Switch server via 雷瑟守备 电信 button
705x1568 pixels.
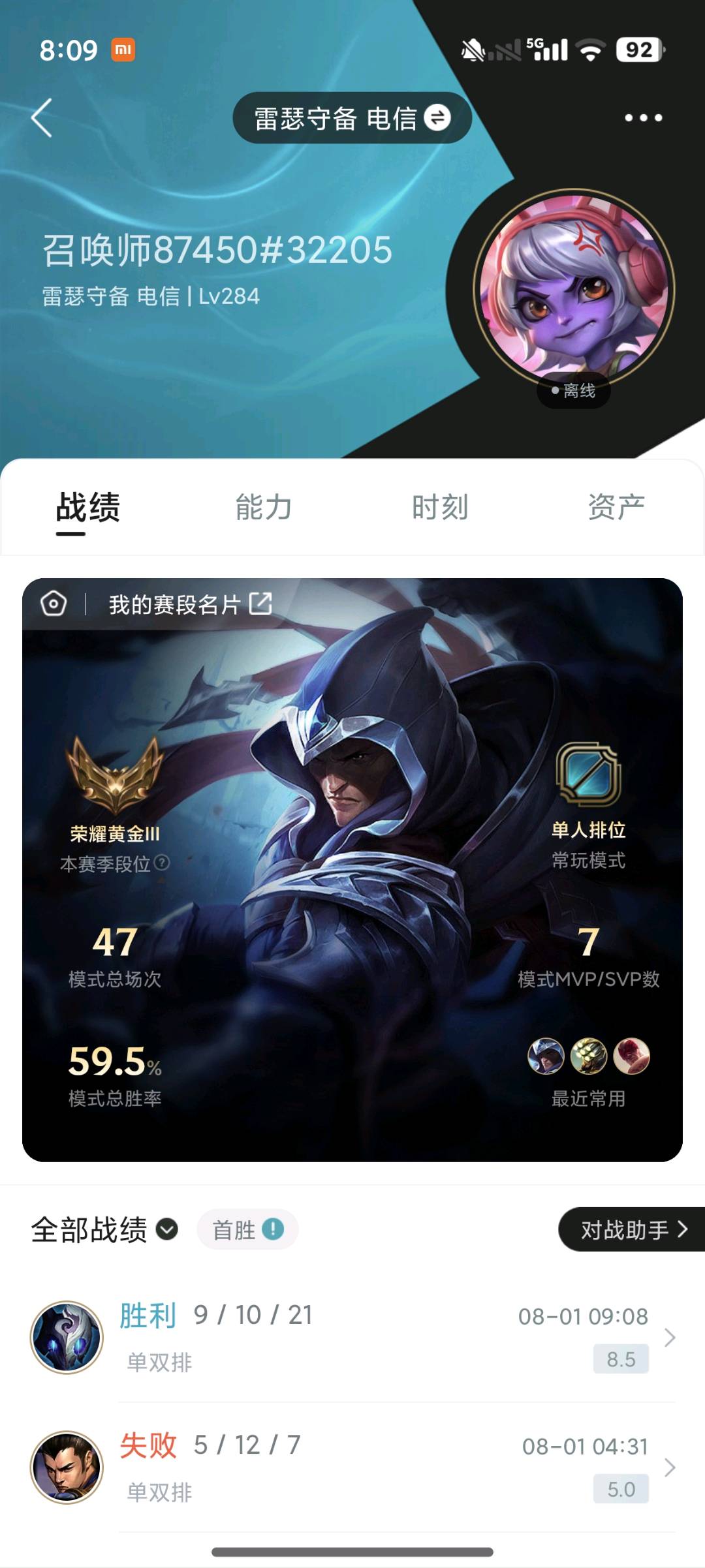coord(352,118)
